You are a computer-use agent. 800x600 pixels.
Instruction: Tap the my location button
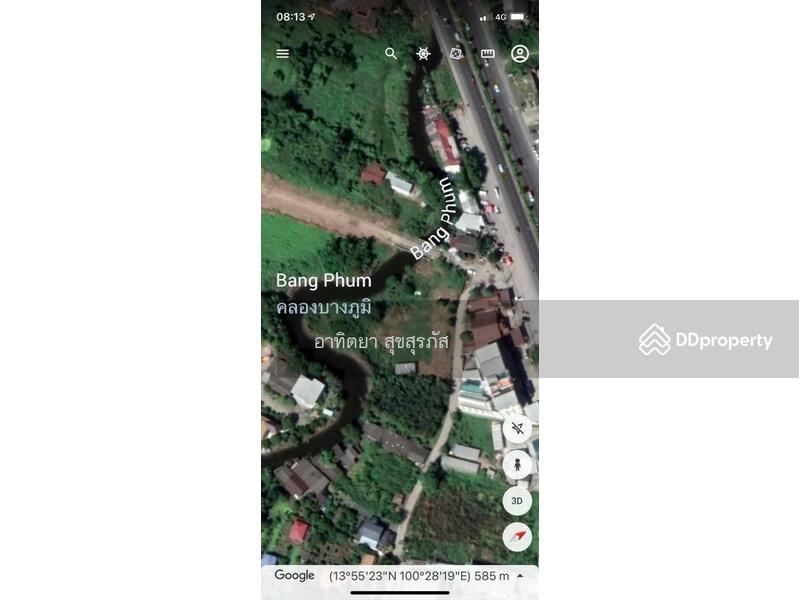pyautogui.click(x=517, y=429)
